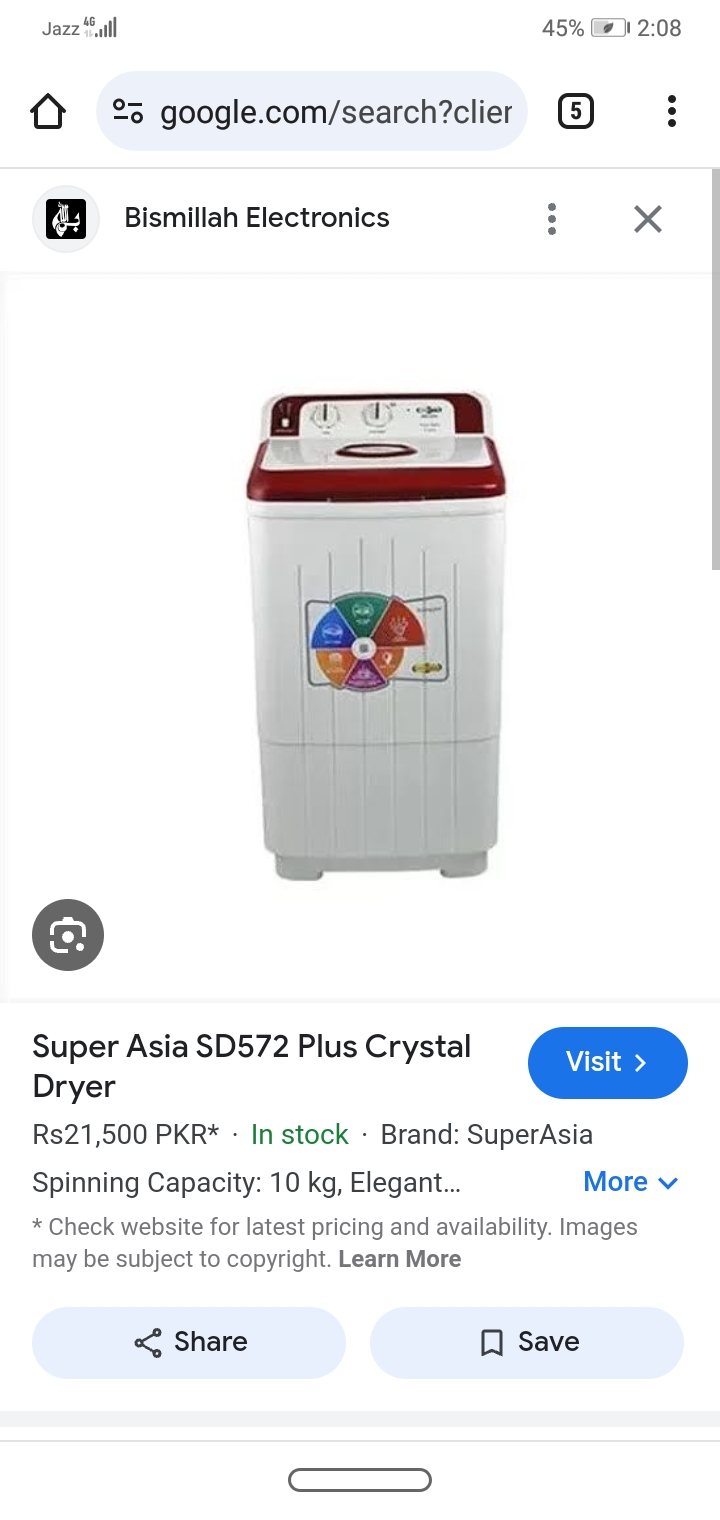This screenshot has height=1520, width=720.
Task: View site information icon in address bar
Action: 128,112
